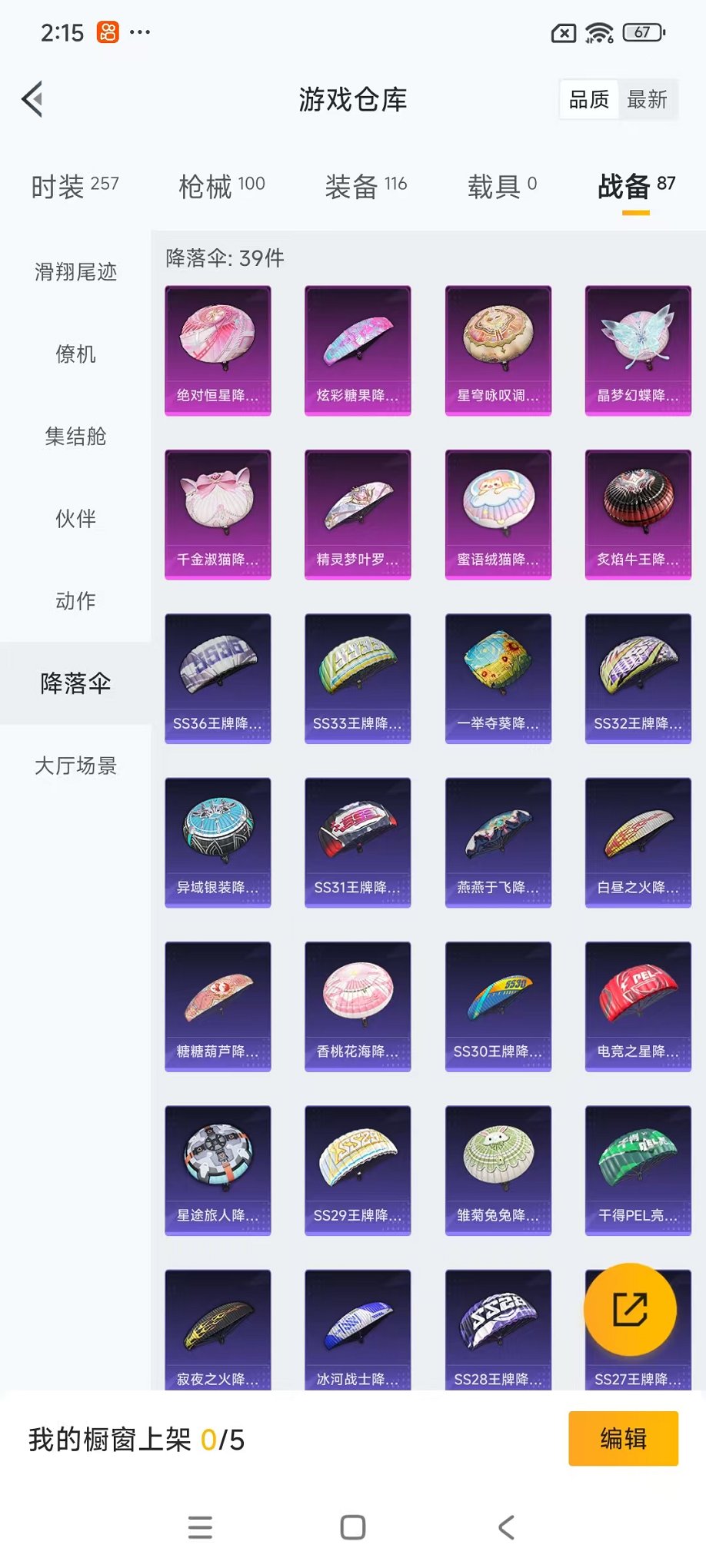The image size is (706, 1568).
Task: Select the 炙焰牛王 parachute item
Action: tap(638, 514)
